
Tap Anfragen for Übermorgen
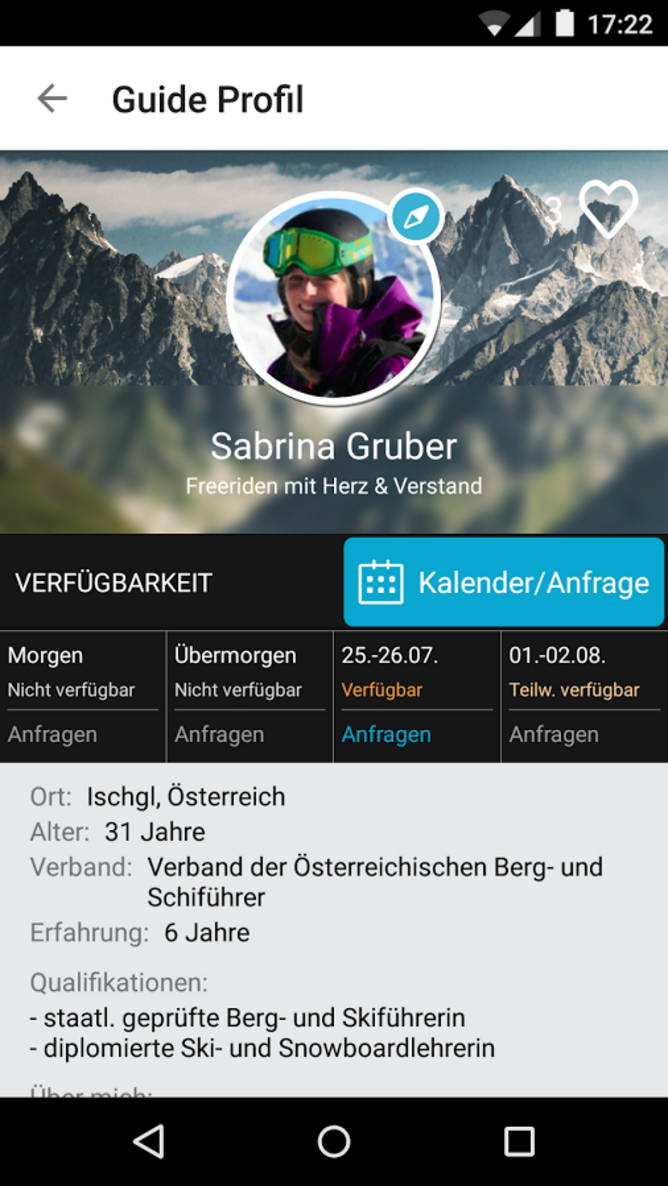click(x=219, y=735)
